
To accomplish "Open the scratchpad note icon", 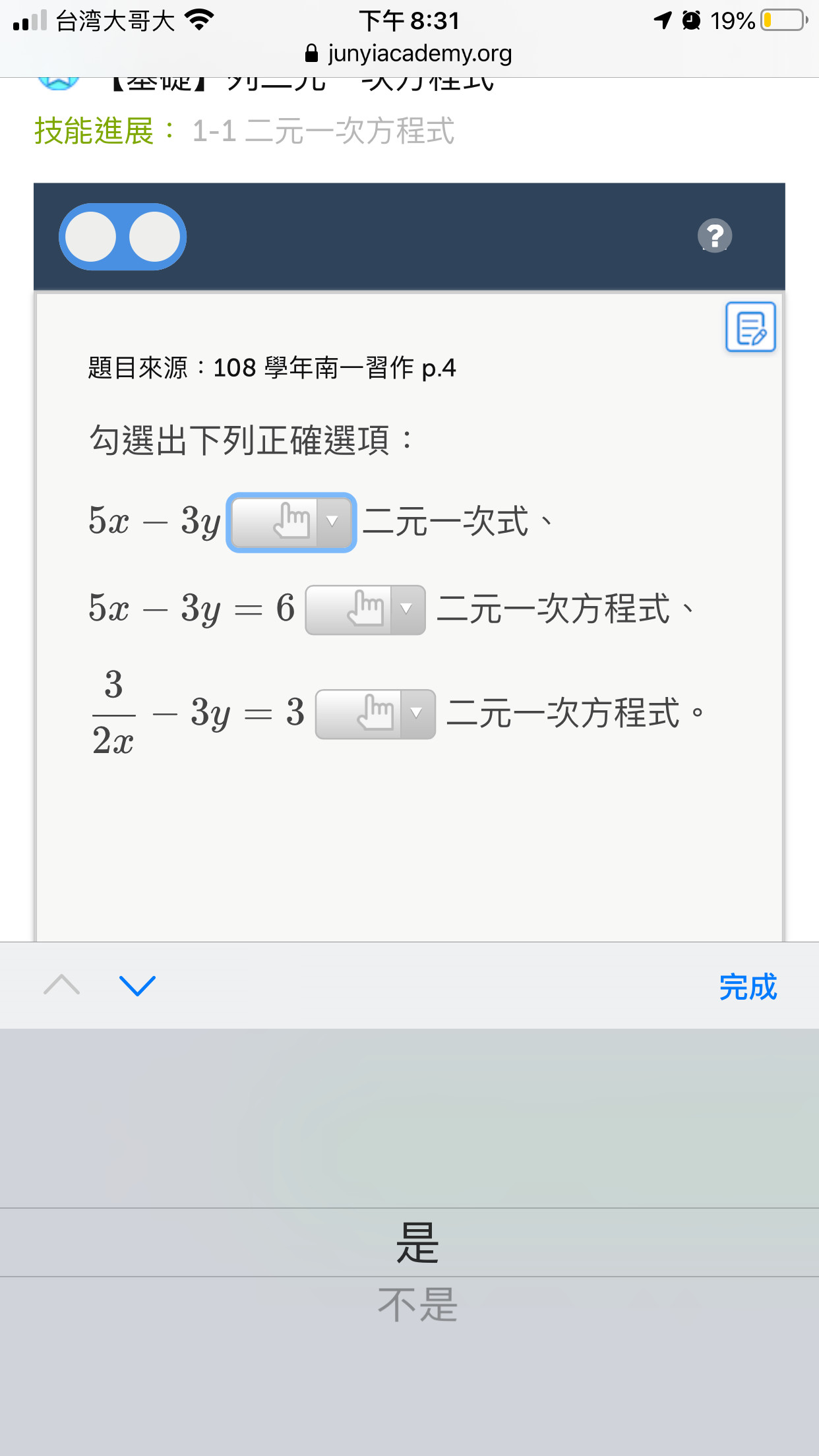I will [x=750, y=327].
